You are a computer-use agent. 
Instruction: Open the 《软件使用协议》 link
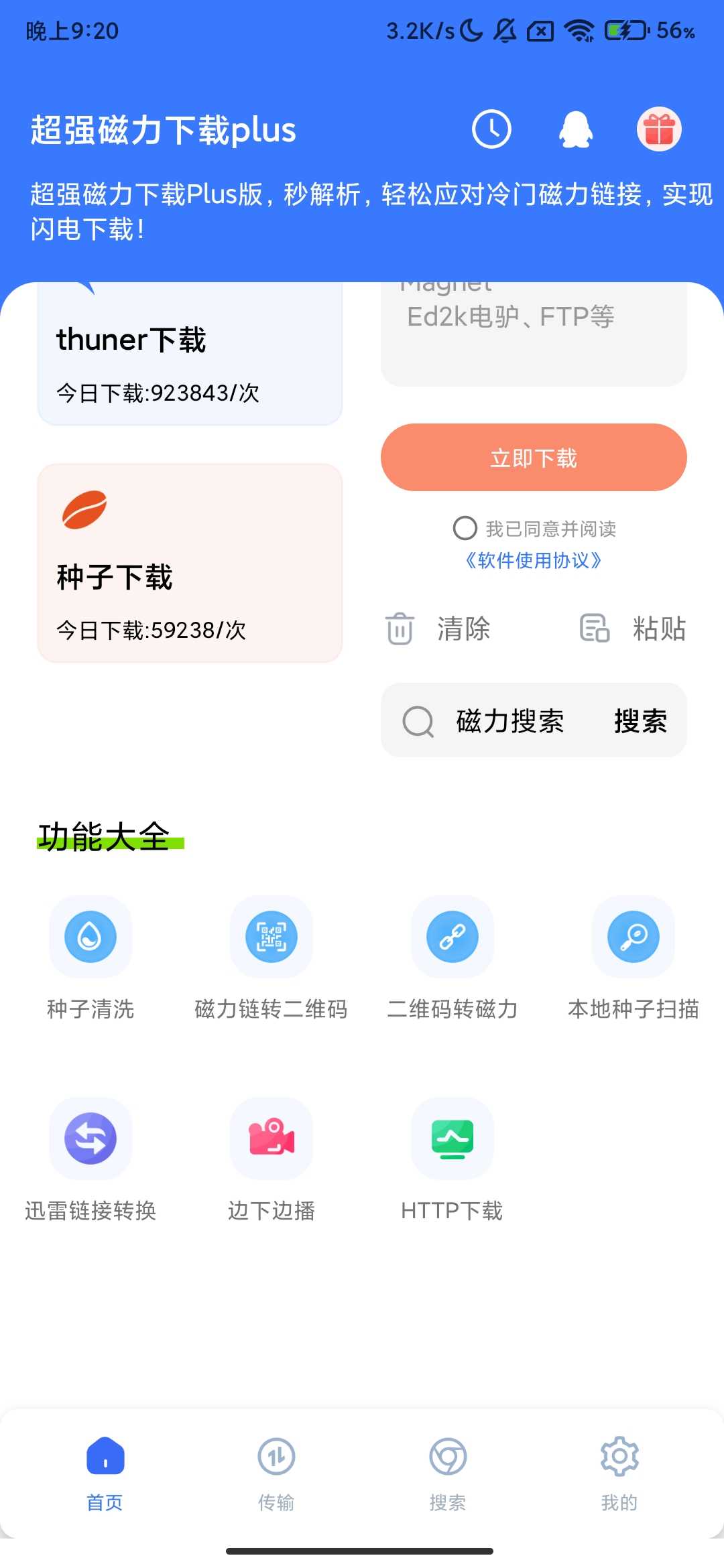(x=534, y=560)
